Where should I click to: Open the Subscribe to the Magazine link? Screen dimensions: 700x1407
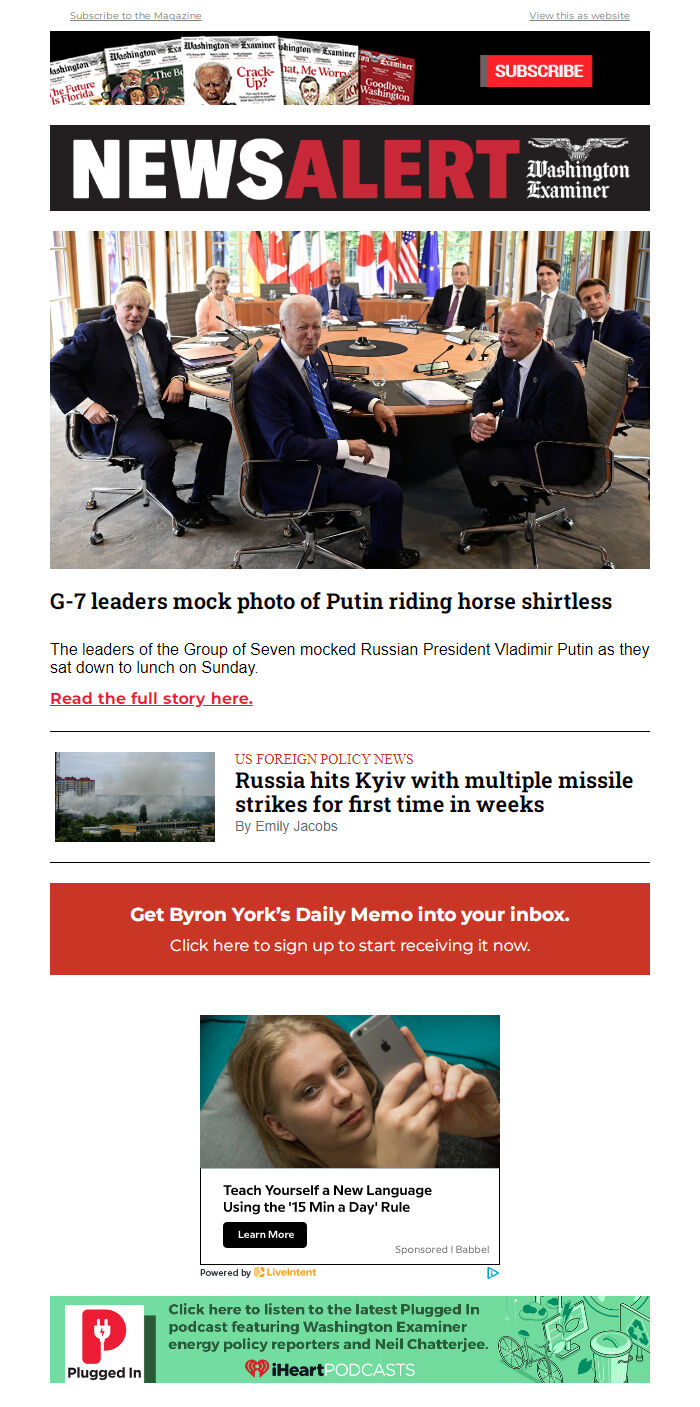(x=135, y=16)
